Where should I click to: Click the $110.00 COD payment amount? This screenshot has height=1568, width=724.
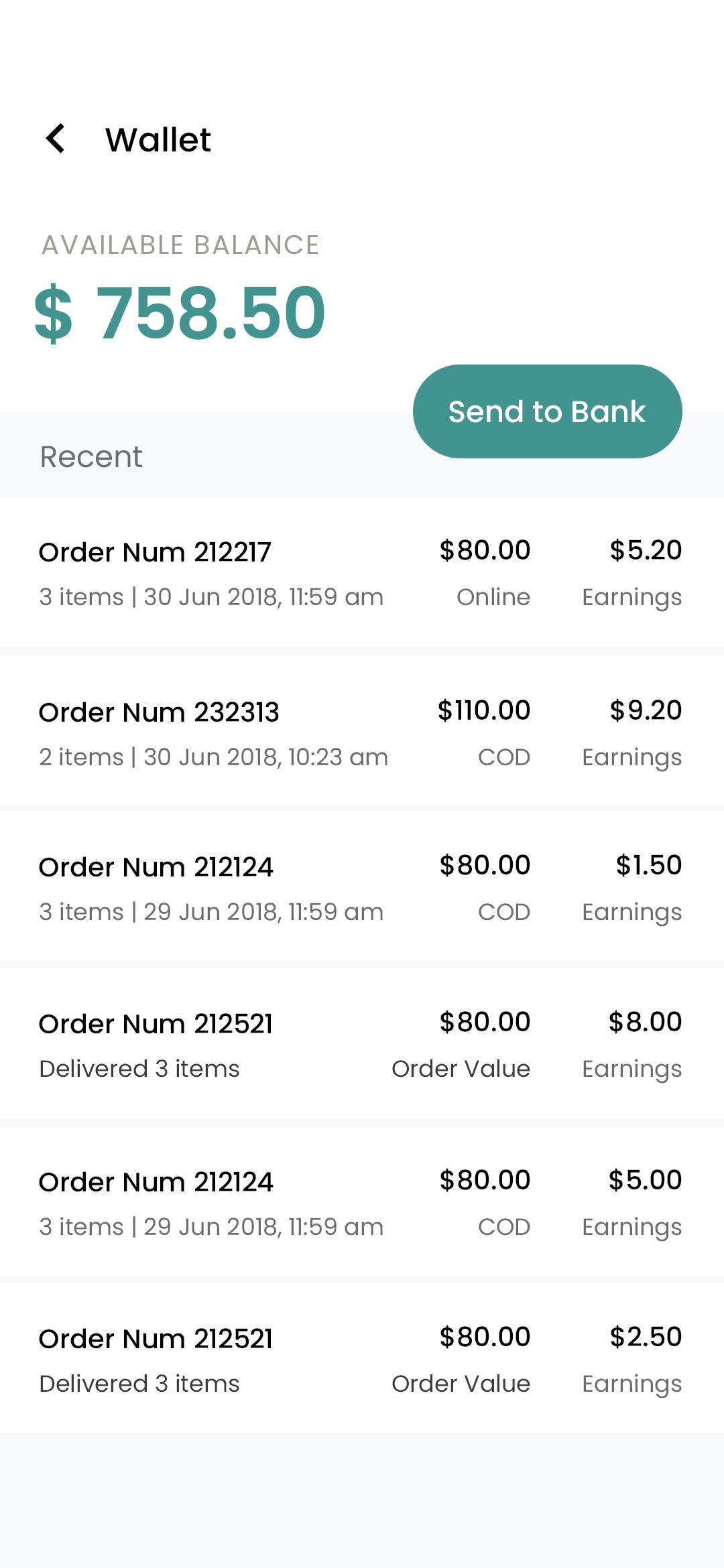coord(484,710)
